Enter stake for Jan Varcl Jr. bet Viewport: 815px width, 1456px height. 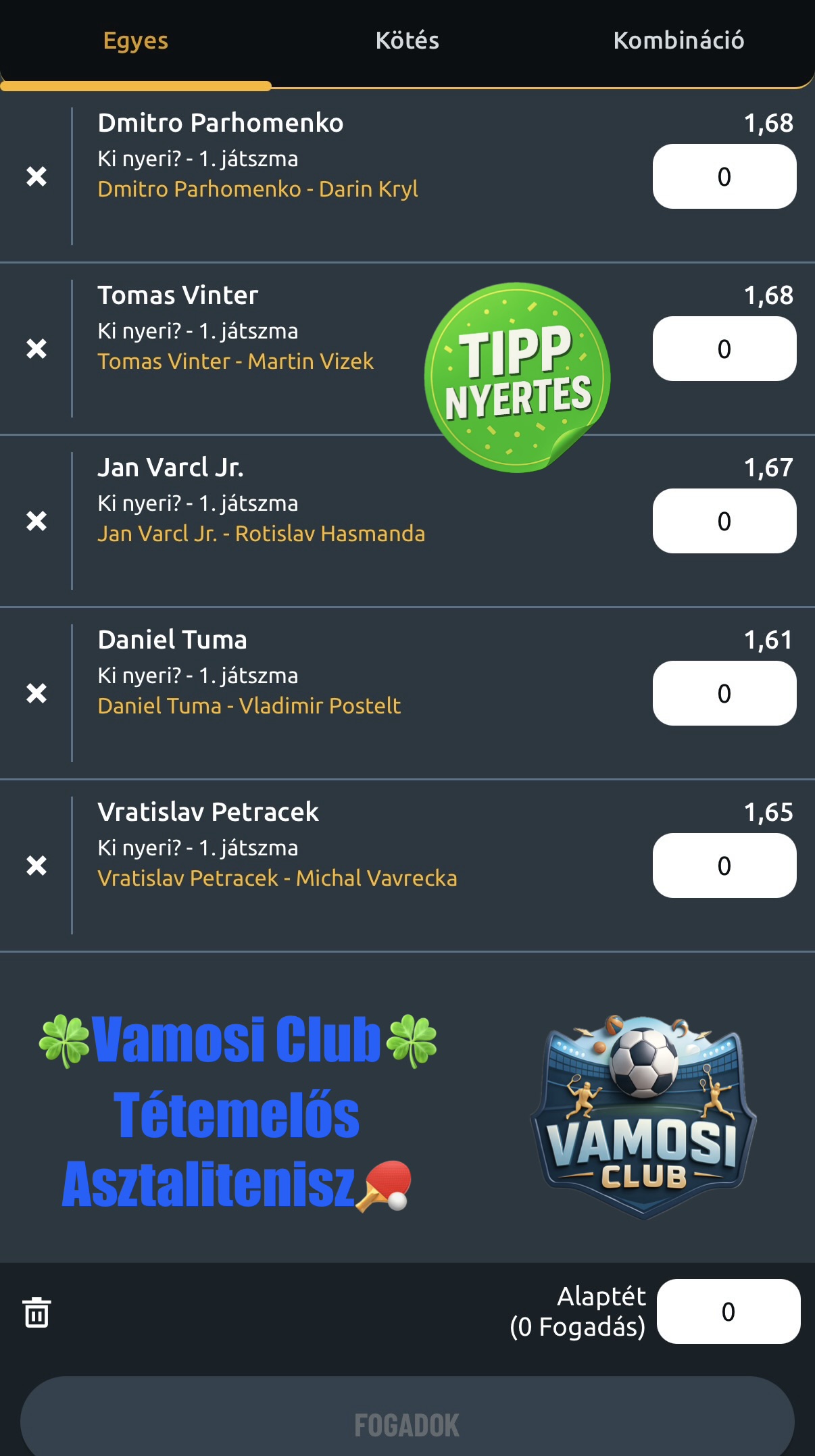pyautogui.click(x=724, y=521)
